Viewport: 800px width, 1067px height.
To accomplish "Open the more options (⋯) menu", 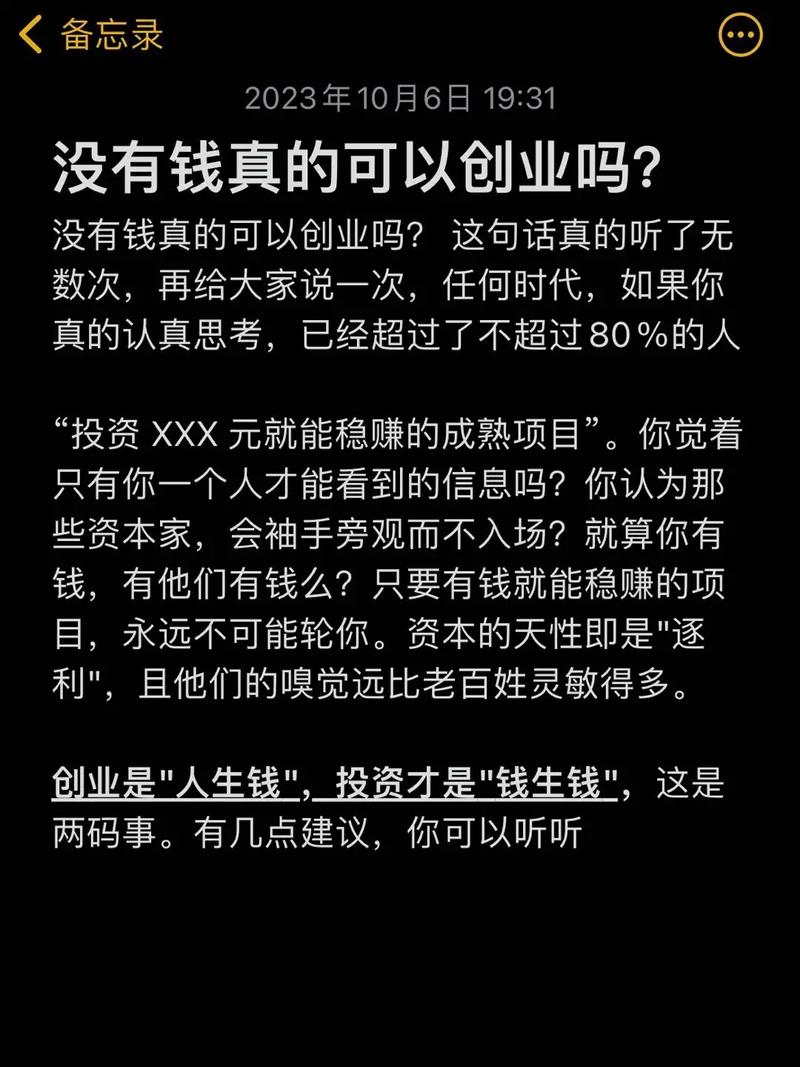I will coord(739,33).
